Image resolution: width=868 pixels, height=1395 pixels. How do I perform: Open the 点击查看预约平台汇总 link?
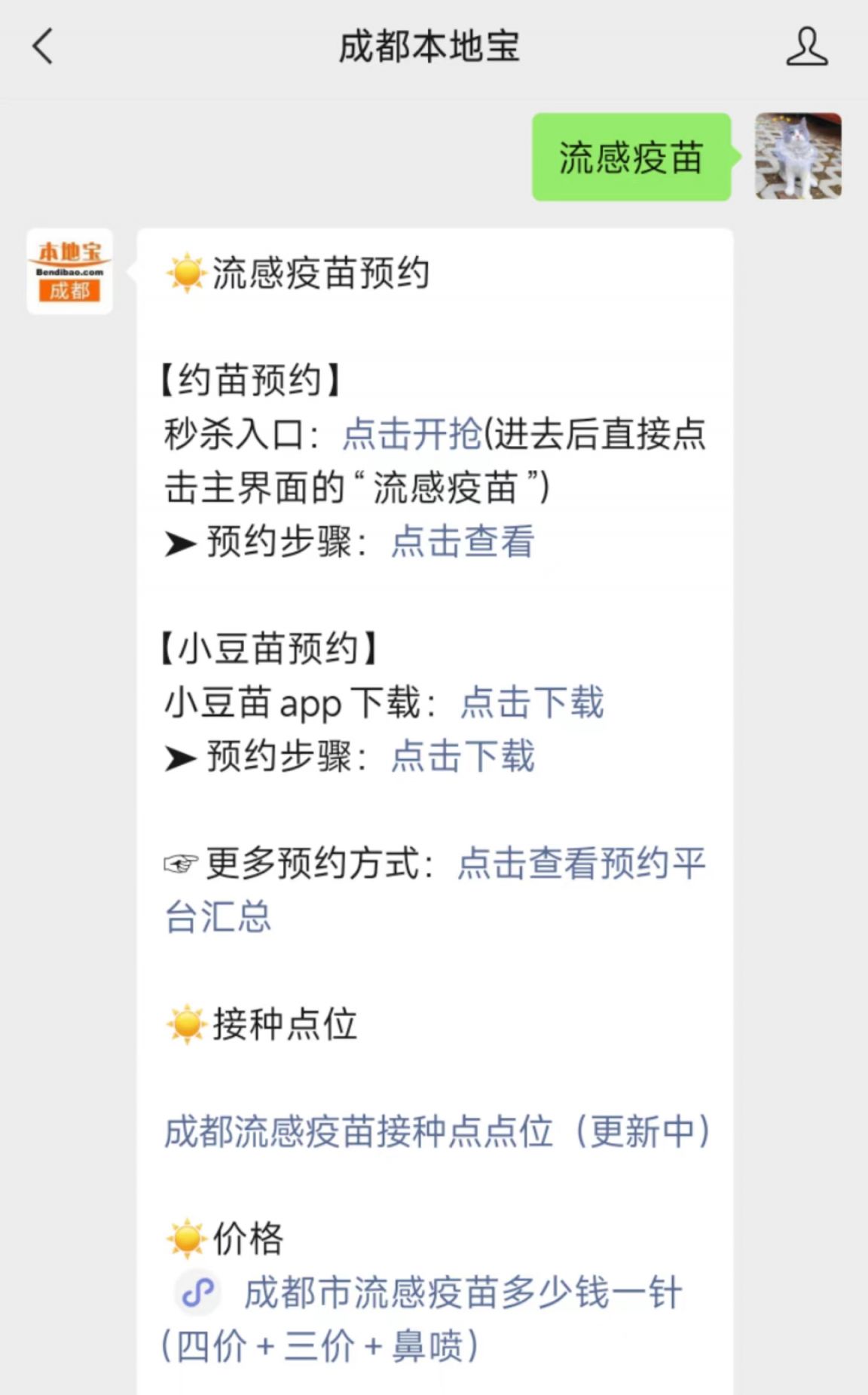435,890
